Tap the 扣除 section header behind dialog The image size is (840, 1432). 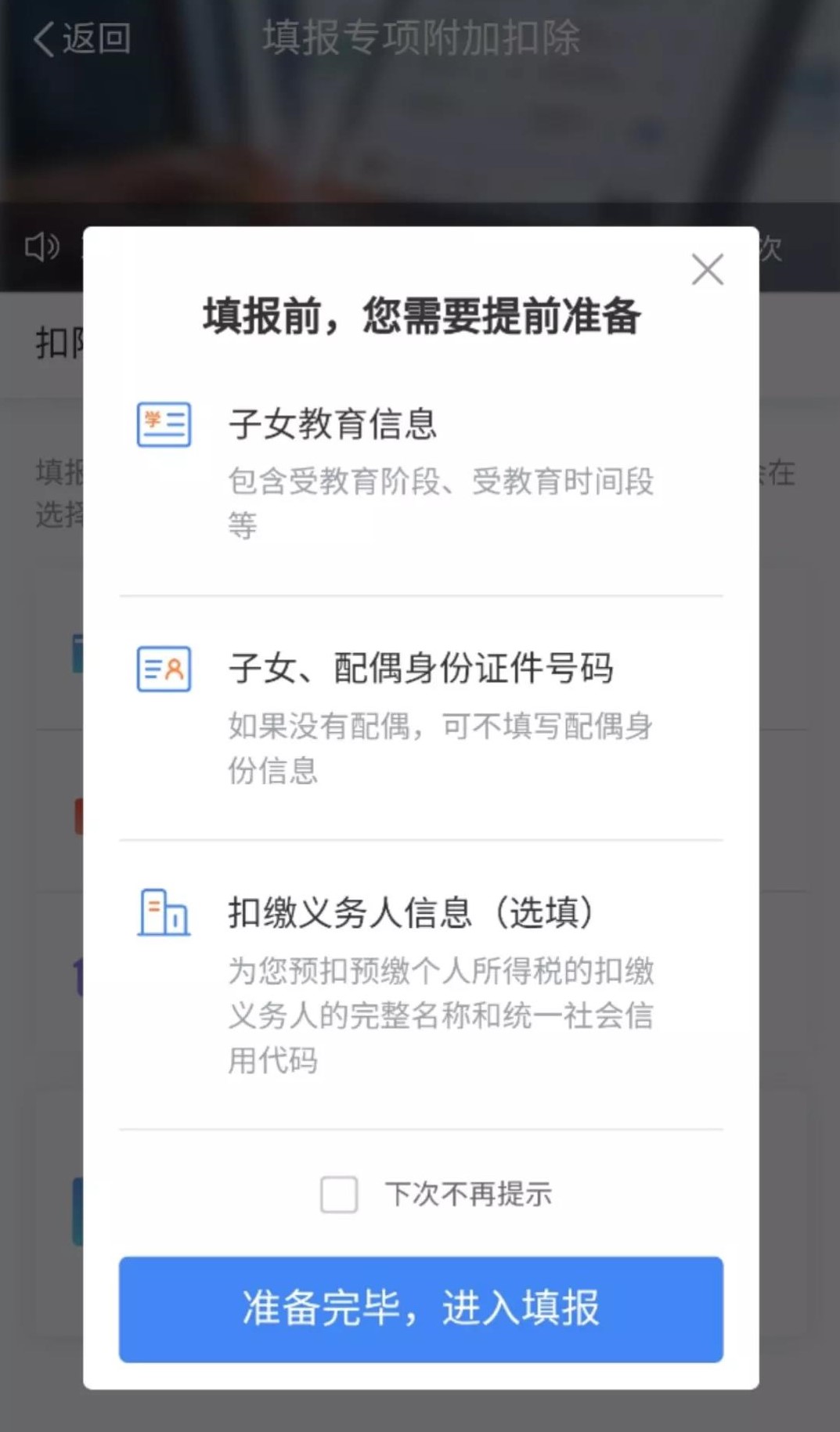(x=59, y=341)
